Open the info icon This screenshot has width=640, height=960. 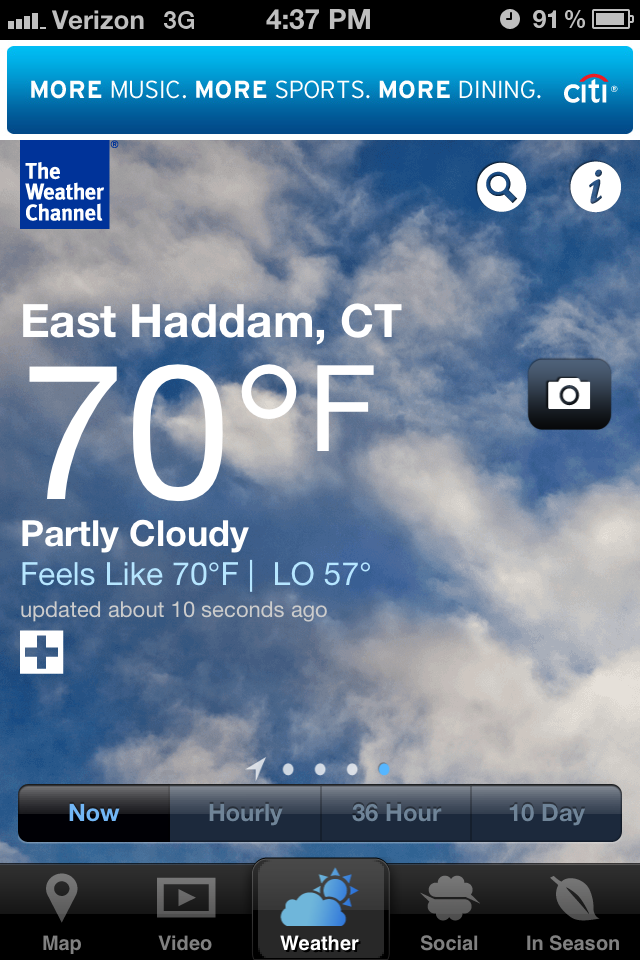595,187
